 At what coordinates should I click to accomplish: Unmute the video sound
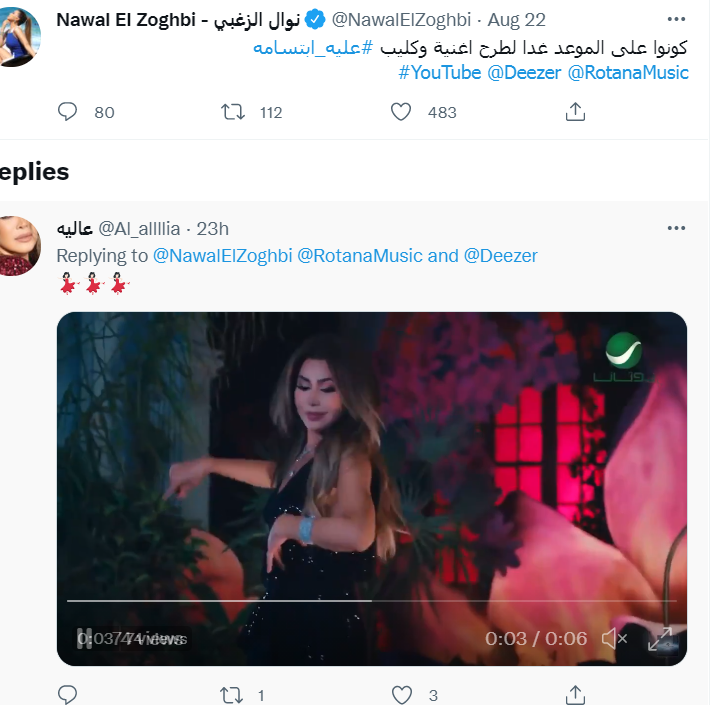(x=614, y=638)
